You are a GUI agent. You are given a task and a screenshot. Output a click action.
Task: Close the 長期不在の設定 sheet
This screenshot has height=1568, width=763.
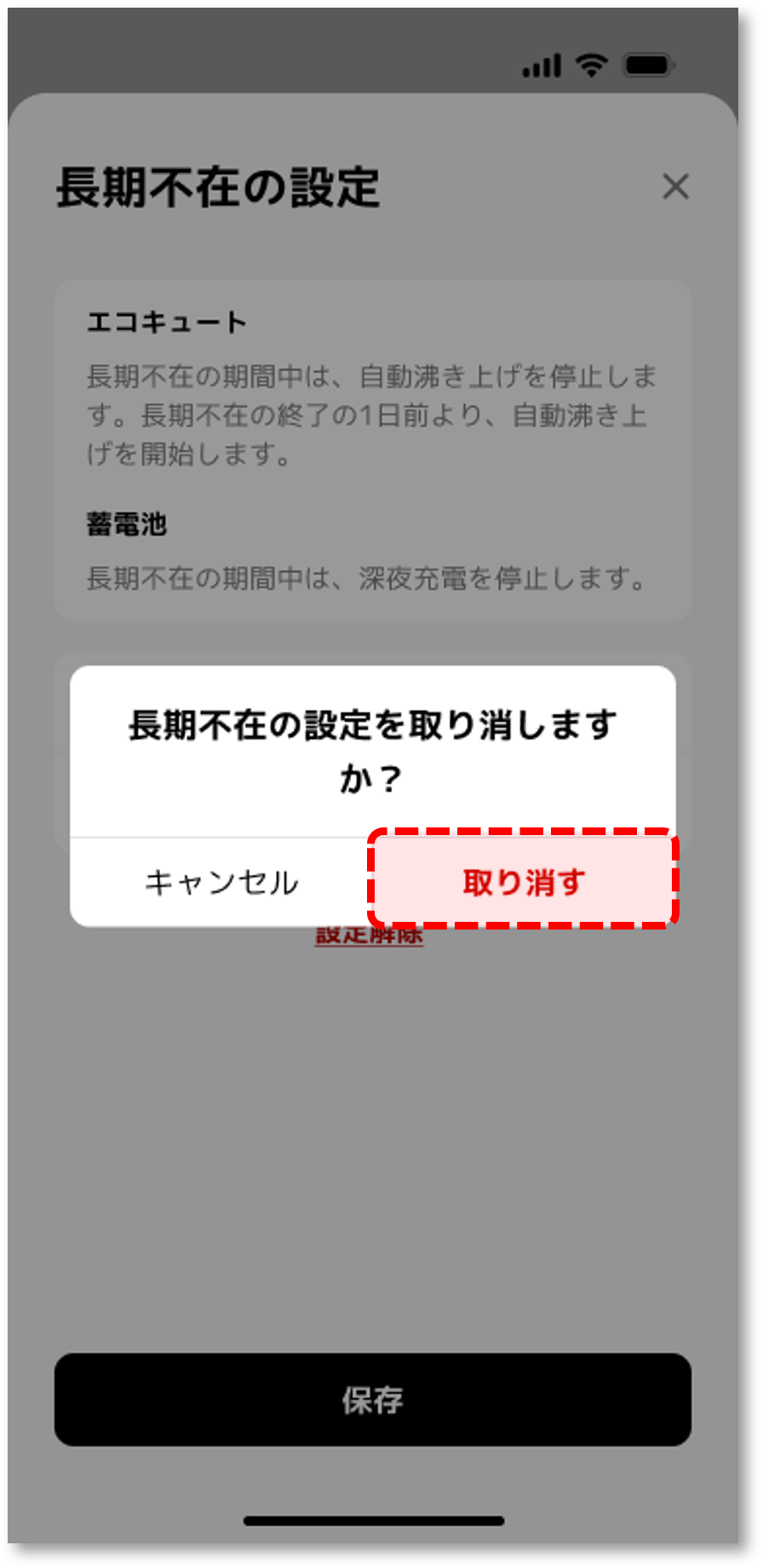675,186
